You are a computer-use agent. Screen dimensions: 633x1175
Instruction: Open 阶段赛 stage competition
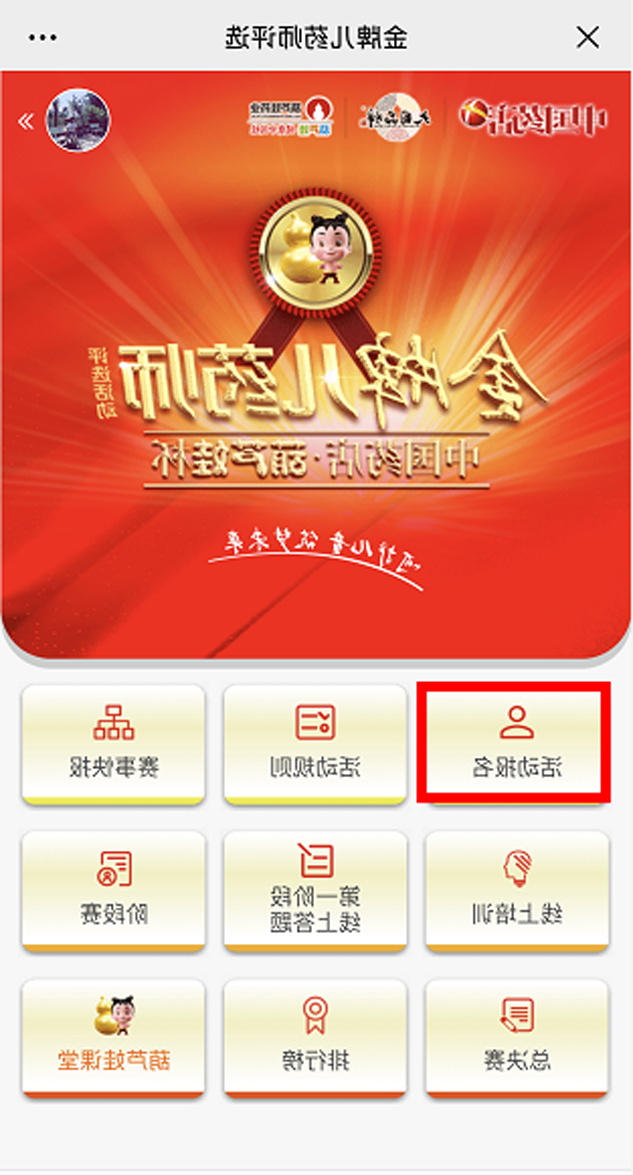[113, 888]
